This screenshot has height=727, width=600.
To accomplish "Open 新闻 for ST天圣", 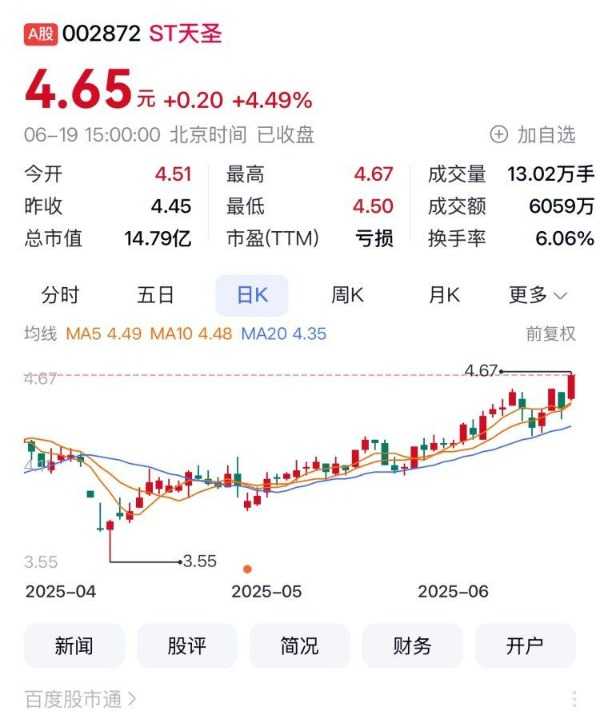I will 74,646.
